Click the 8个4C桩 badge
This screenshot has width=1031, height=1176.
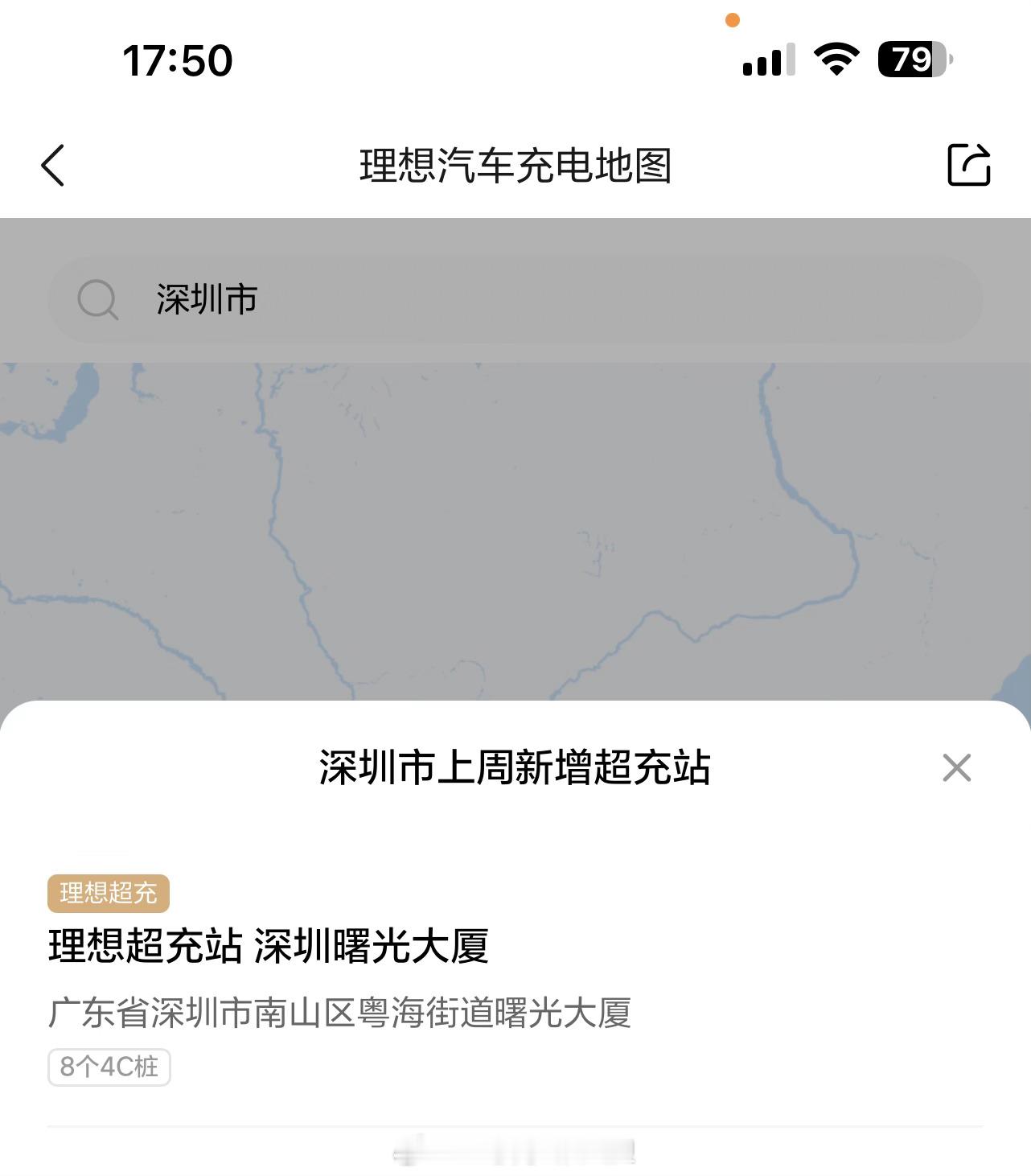coord(109,1067)
